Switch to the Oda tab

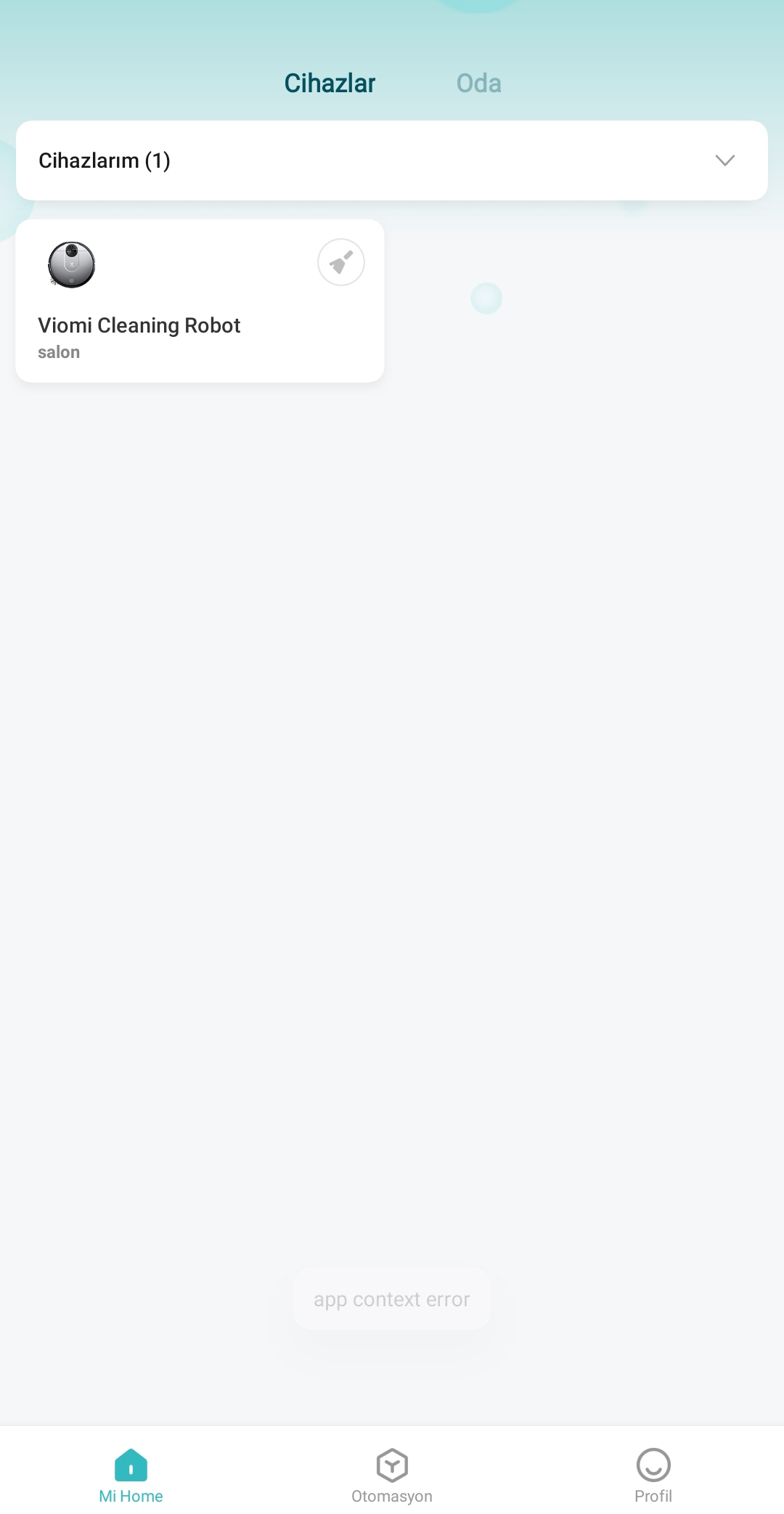478,84
